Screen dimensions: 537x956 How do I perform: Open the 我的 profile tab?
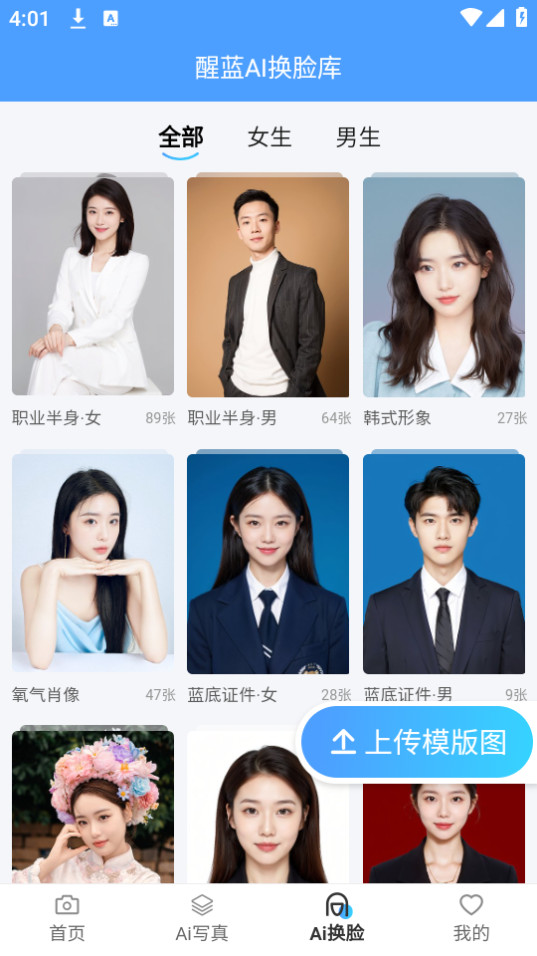pos(471,919)
